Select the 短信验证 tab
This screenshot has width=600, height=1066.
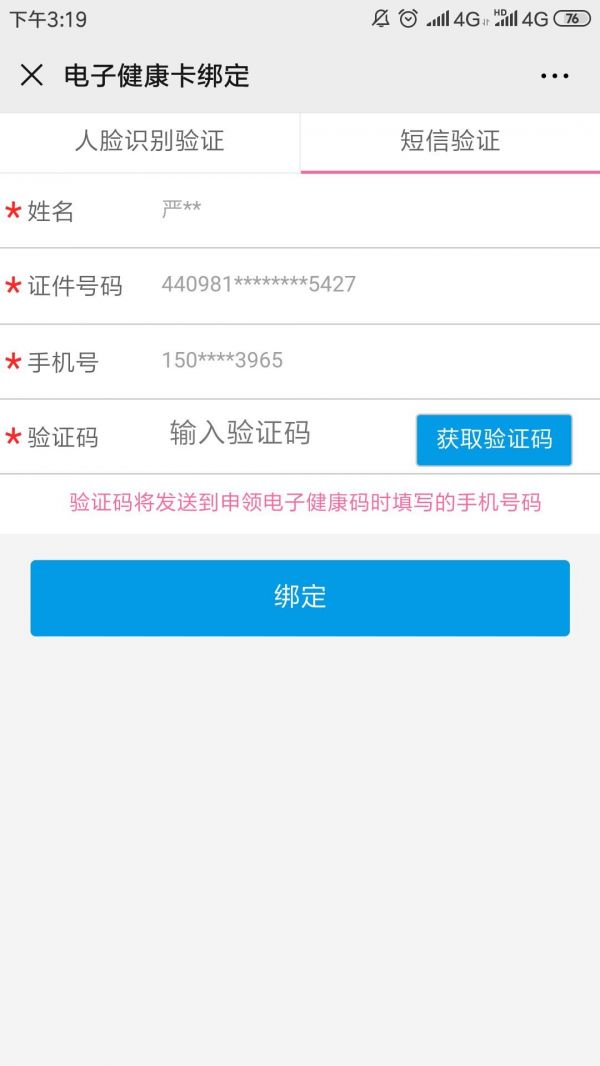450,141
